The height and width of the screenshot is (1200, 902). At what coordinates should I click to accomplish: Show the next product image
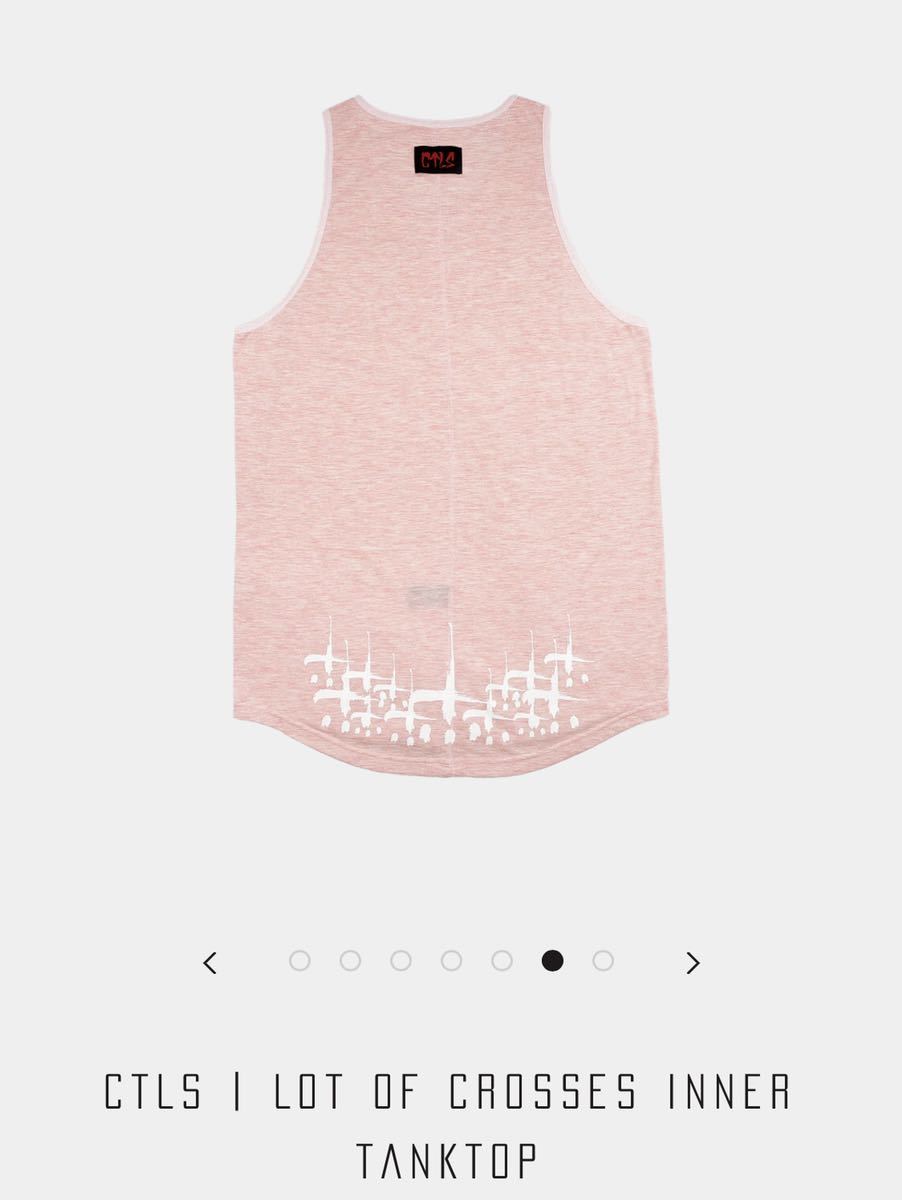point(692,963)
